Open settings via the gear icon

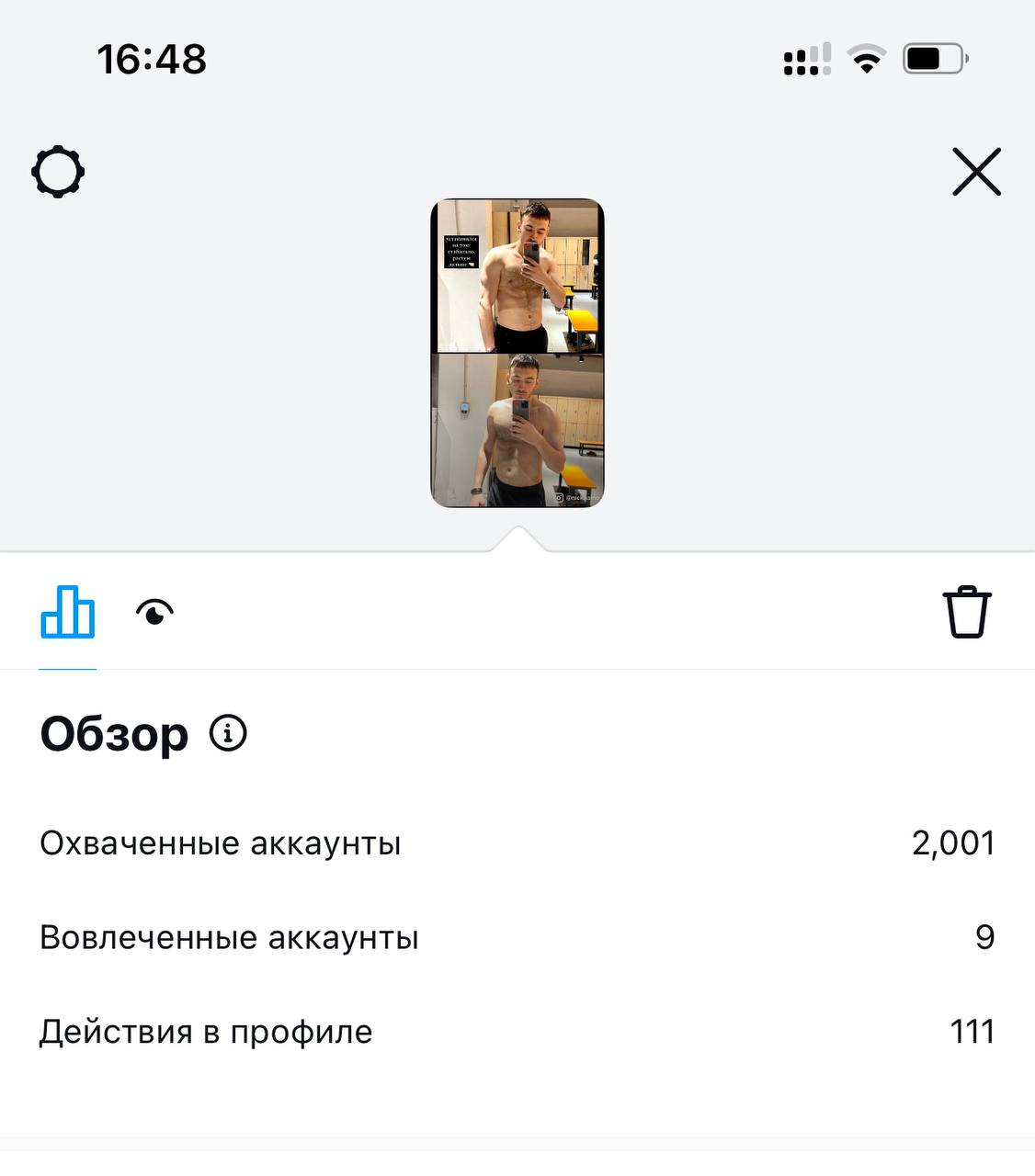point(58,172)
